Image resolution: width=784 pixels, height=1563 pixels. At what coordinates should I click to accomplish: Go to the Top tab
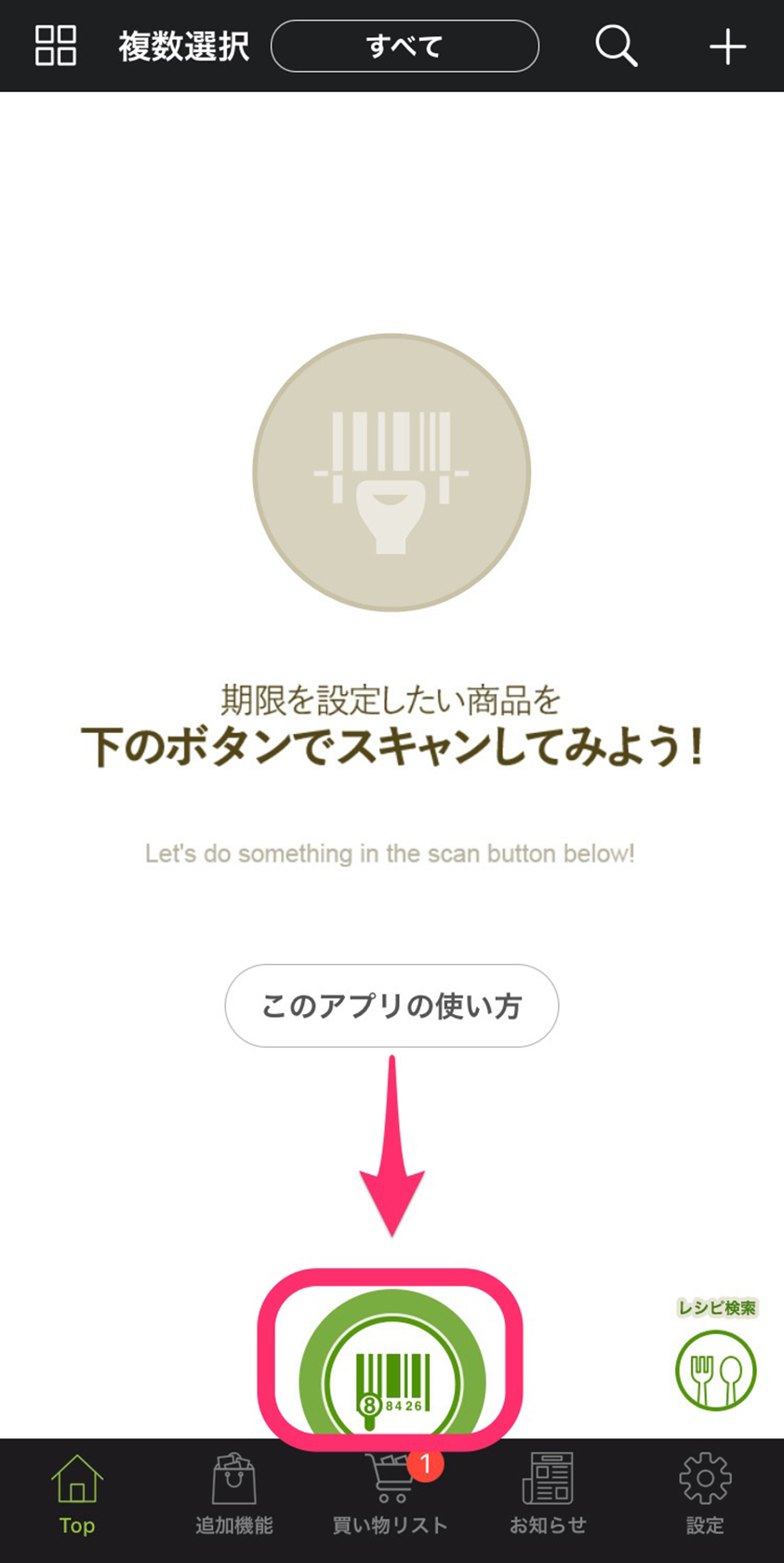tap(77, 1495)
